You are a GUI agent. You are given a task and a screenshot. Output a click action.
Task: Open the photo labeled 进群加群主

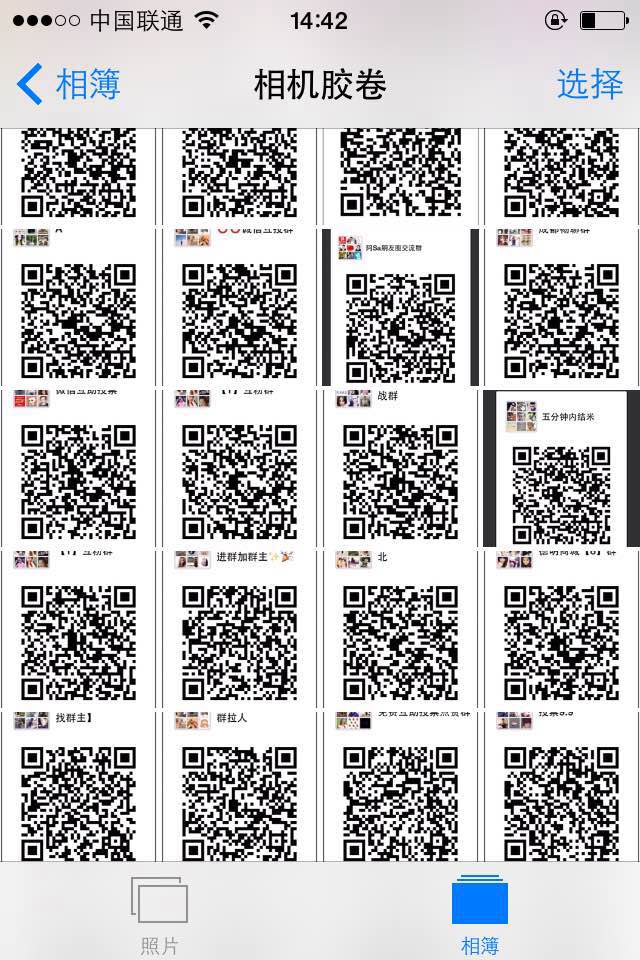238,628
